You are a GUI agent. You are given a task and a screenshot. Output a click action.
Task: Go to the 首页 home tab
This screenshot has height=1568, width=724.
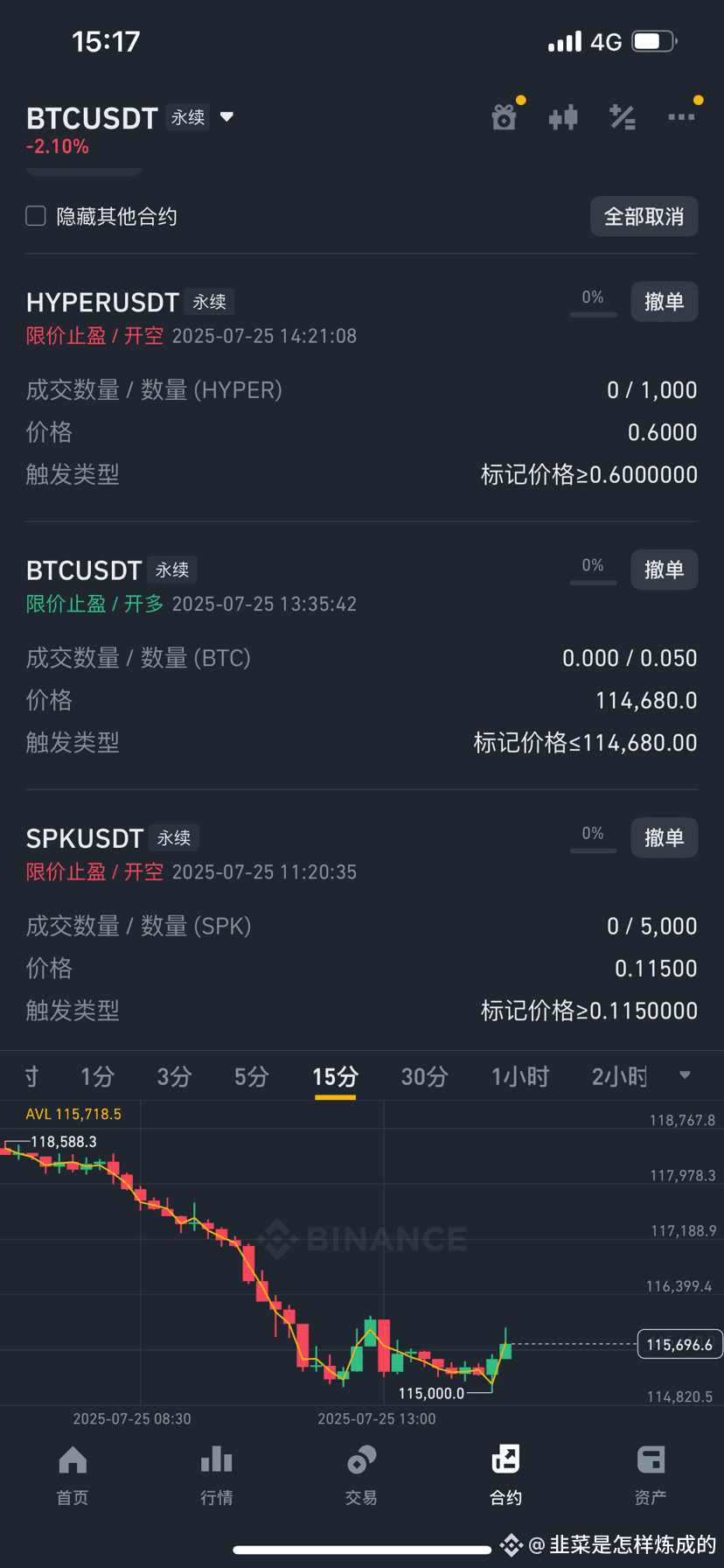[73, 1475]
